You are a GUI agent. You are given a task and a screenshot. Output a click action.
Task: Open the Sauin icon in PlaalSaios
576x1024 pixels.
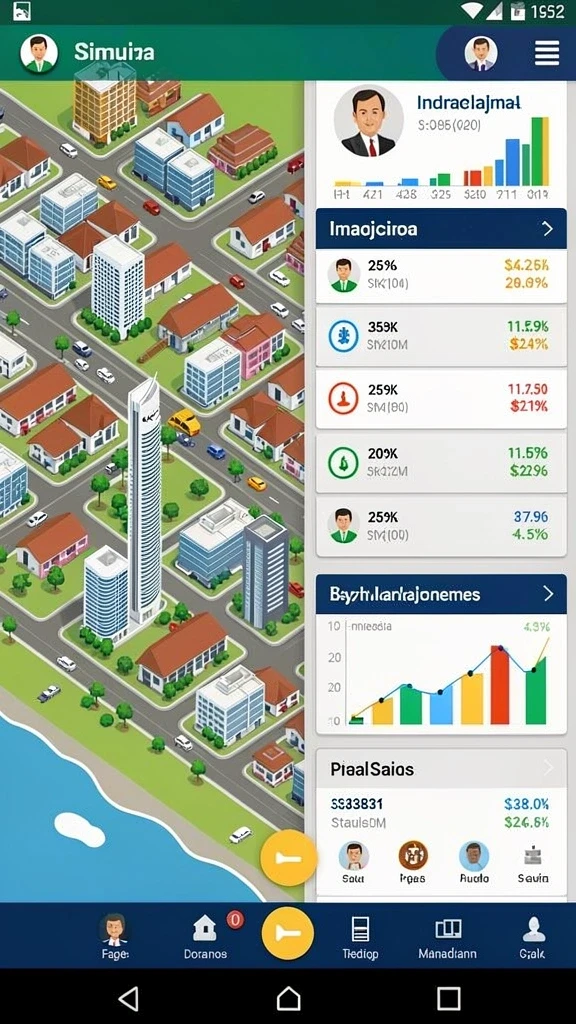[533, 862]
